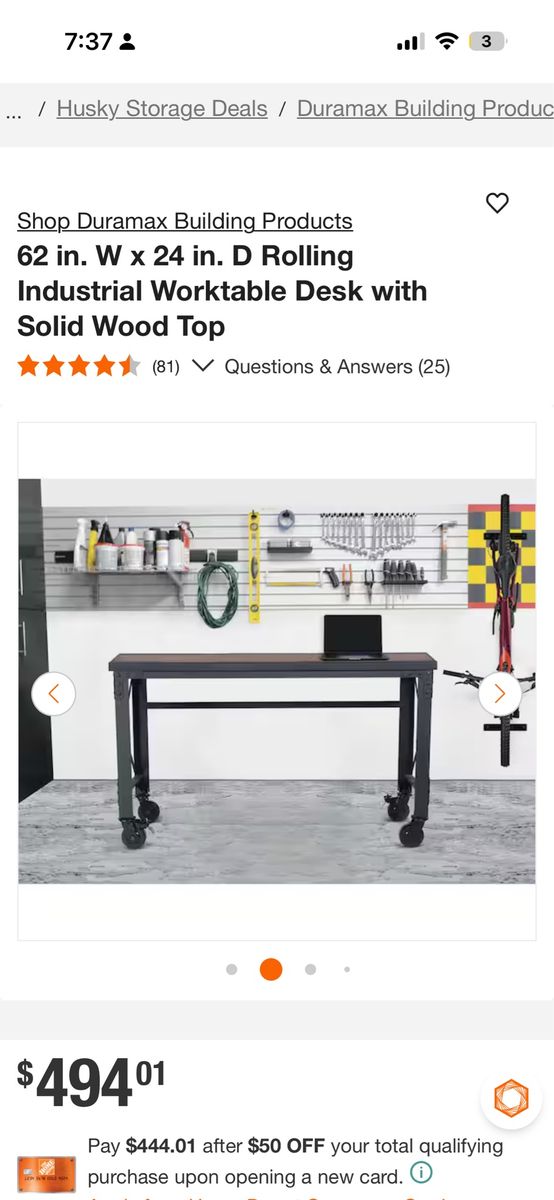
Task: Open Husky Storage Deals breadcrumb
Action: tap(162, 109)
